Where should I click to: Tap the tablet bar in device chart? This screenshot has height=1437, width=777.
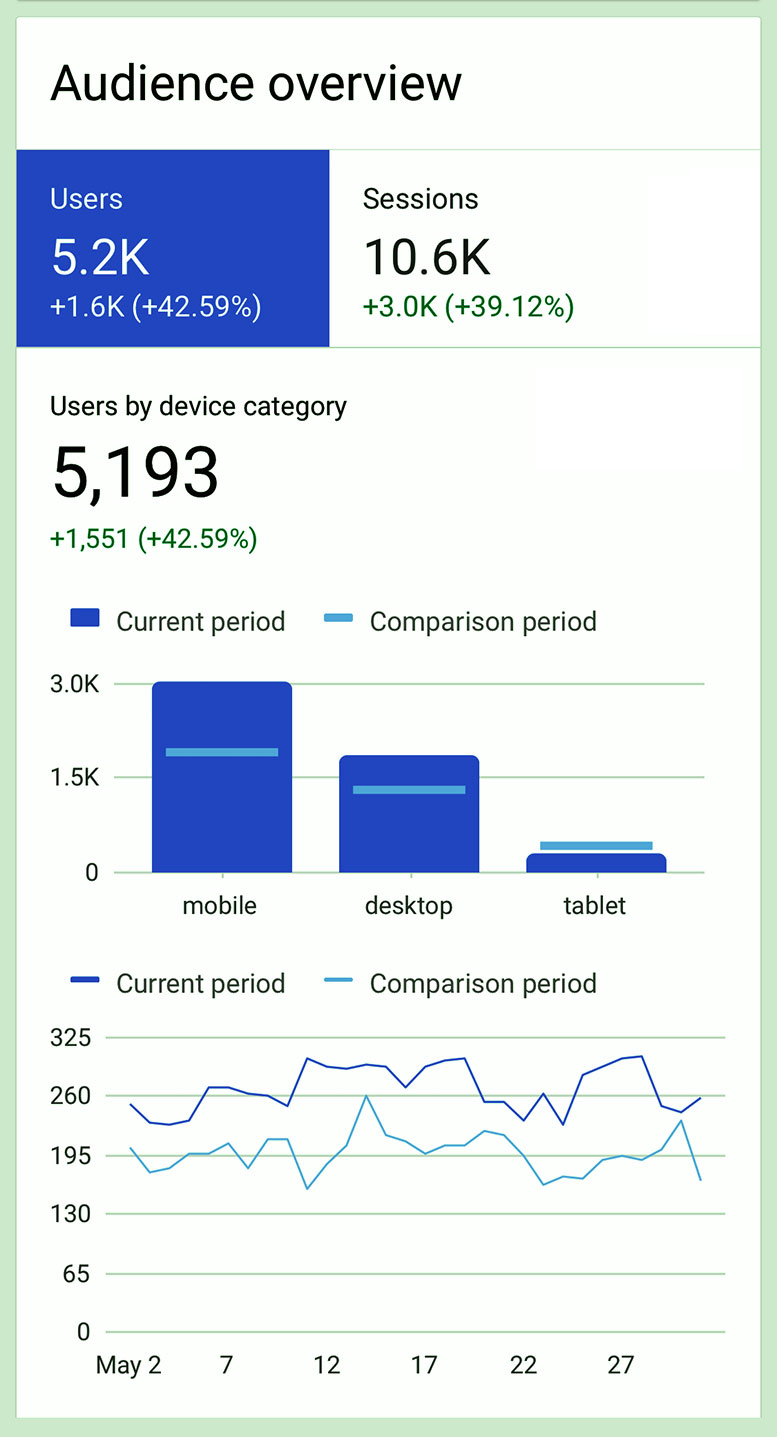pos(596,862)
